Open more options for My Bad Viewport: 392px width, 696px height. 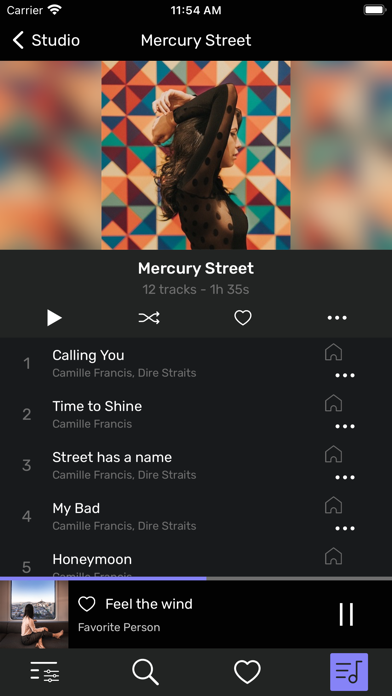click(x=345, y=529)
